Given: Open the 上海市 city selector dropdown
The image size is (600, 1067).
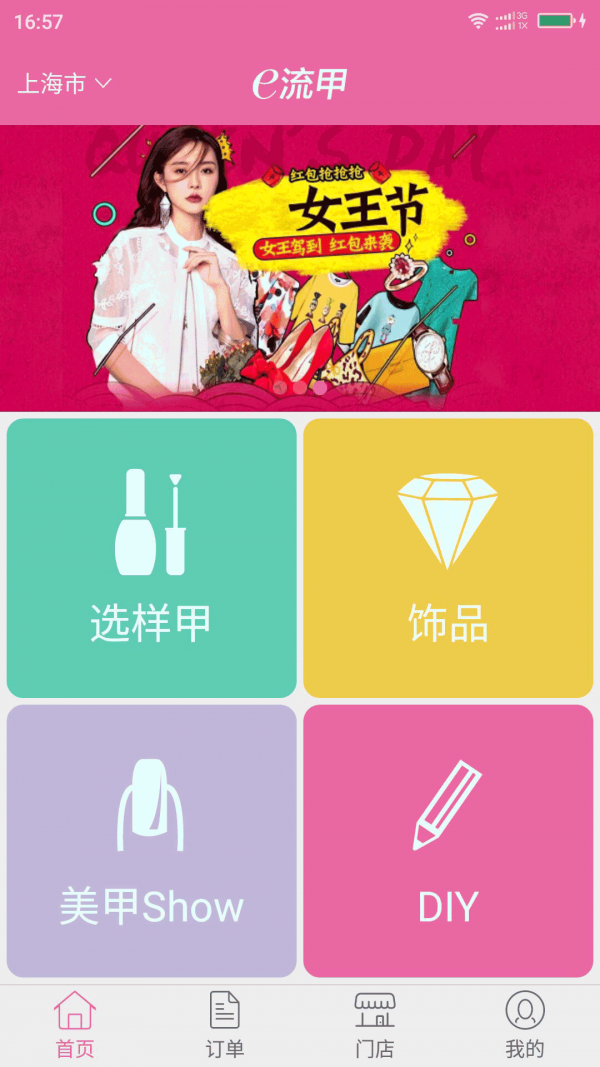Looking at the screenshot, I should tap(64, 84).
